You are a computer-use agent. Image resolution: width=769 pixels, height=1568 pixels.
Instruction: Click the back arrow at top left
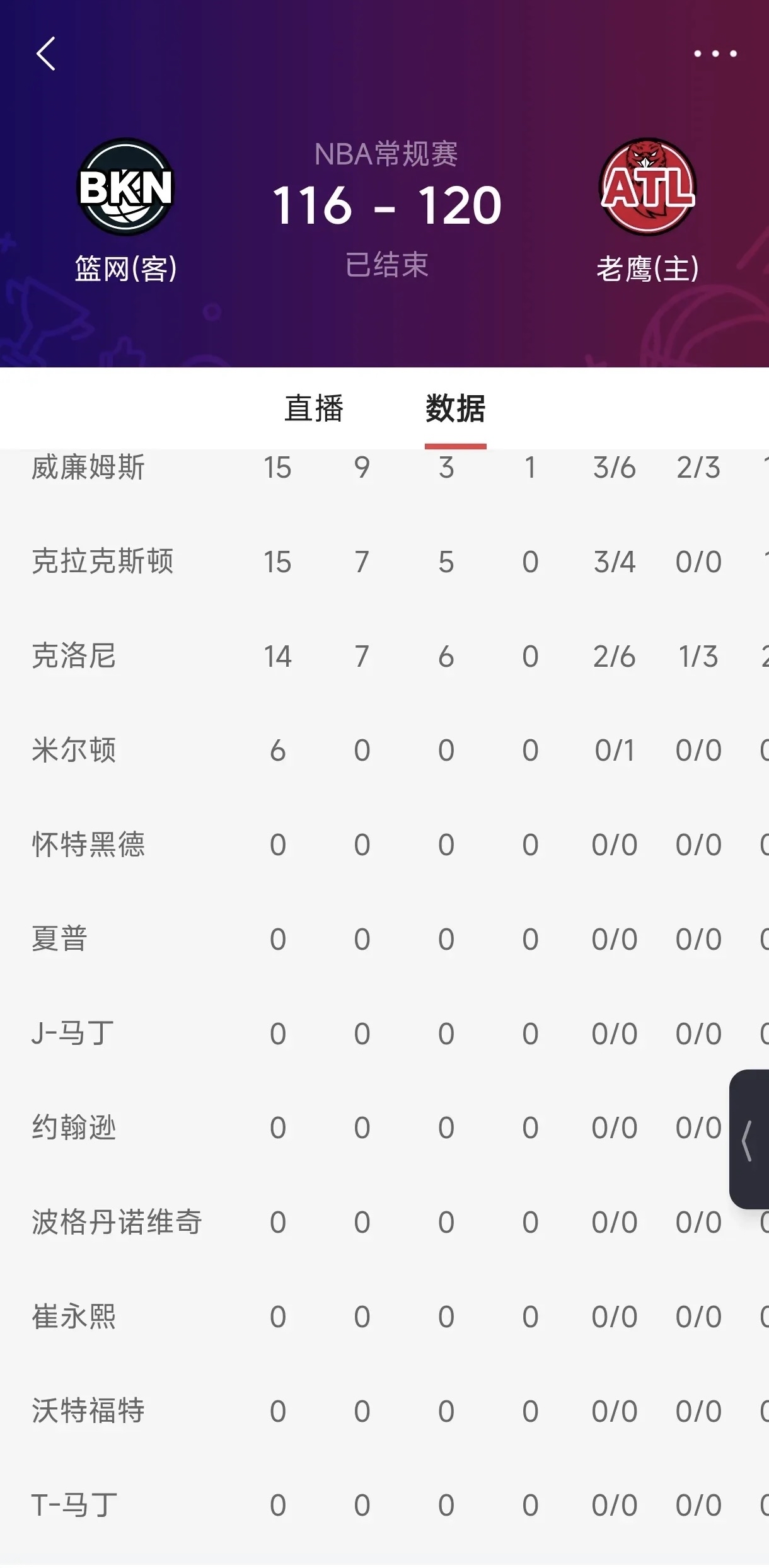(45, 53)
